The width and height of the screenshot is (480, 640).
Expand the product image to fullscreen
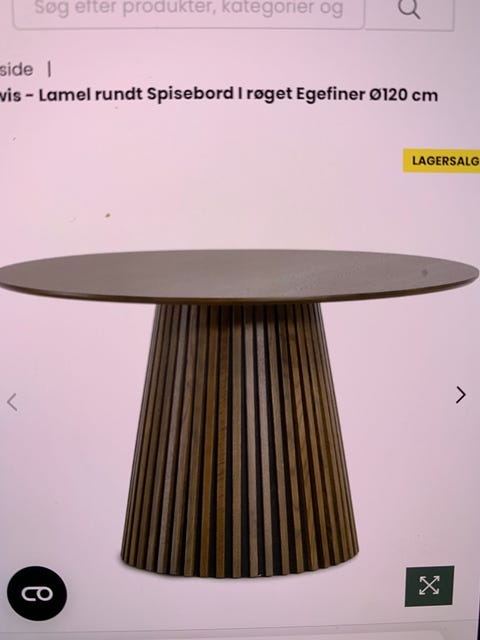(x=429, y=586)
